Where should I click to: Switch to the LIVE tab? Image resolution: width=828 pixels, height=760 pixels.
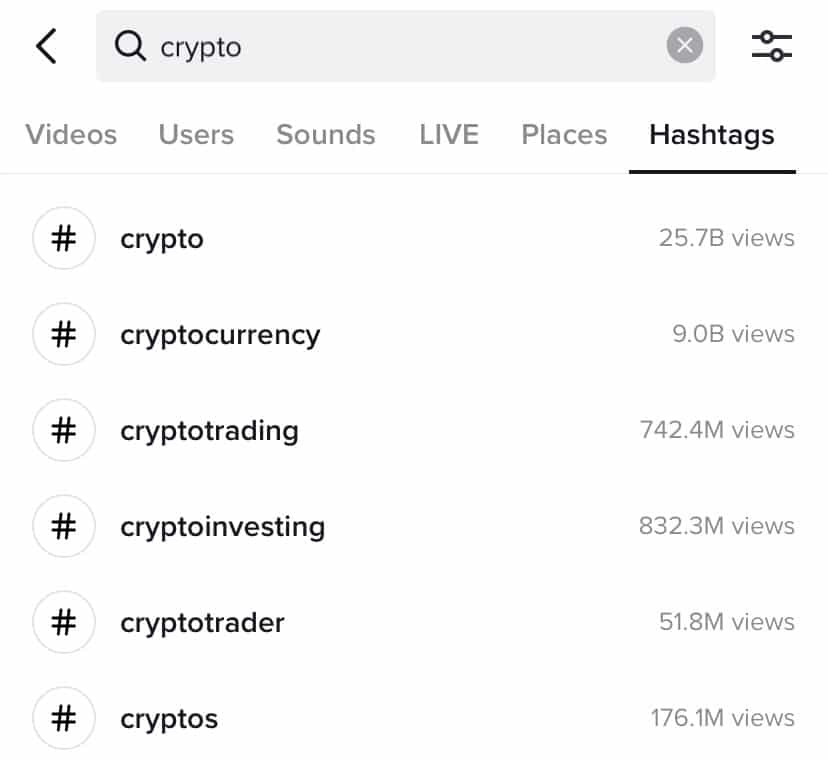click(x=449, y=135)
